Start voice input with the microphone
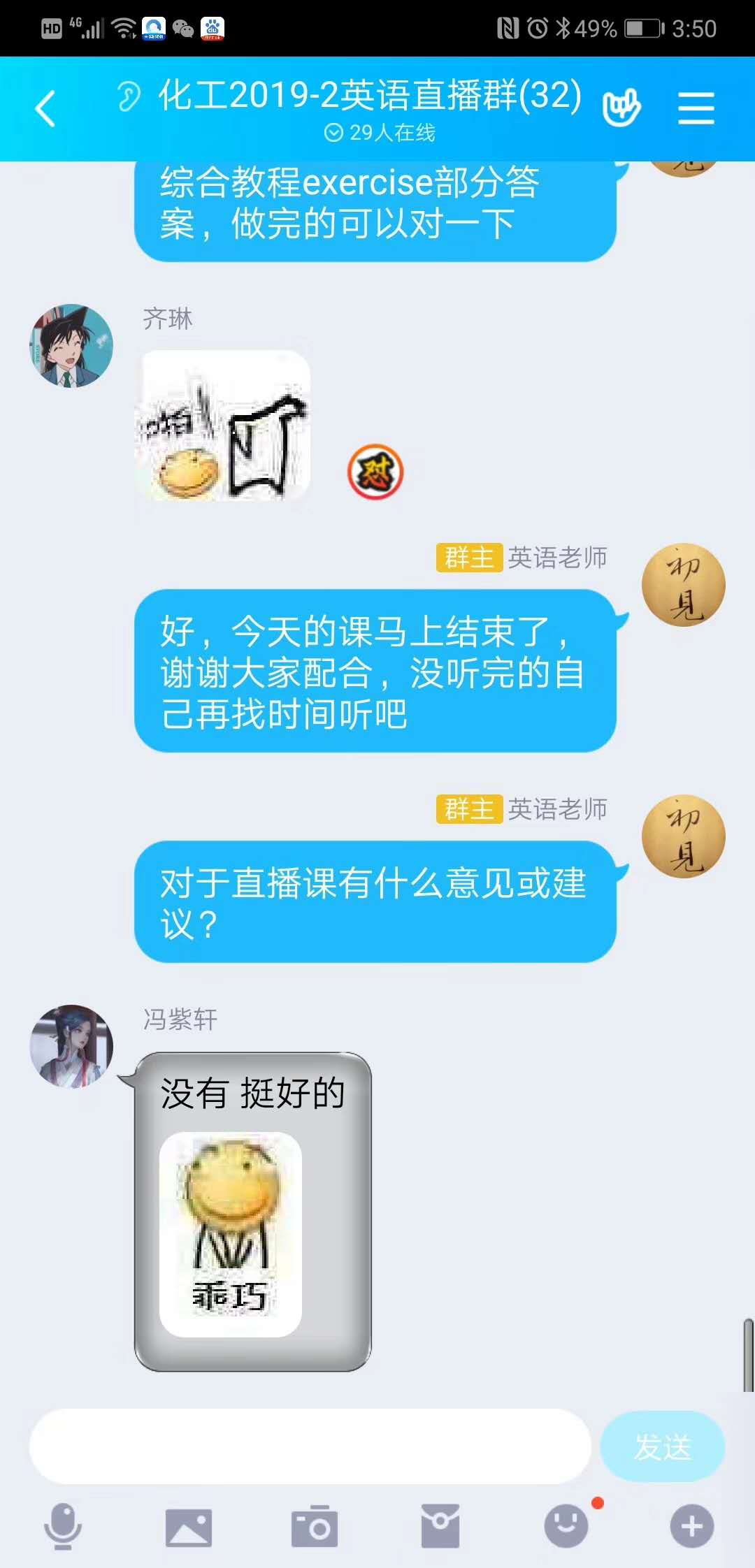The image size is (755, 1568). (x=63, y=1526)
